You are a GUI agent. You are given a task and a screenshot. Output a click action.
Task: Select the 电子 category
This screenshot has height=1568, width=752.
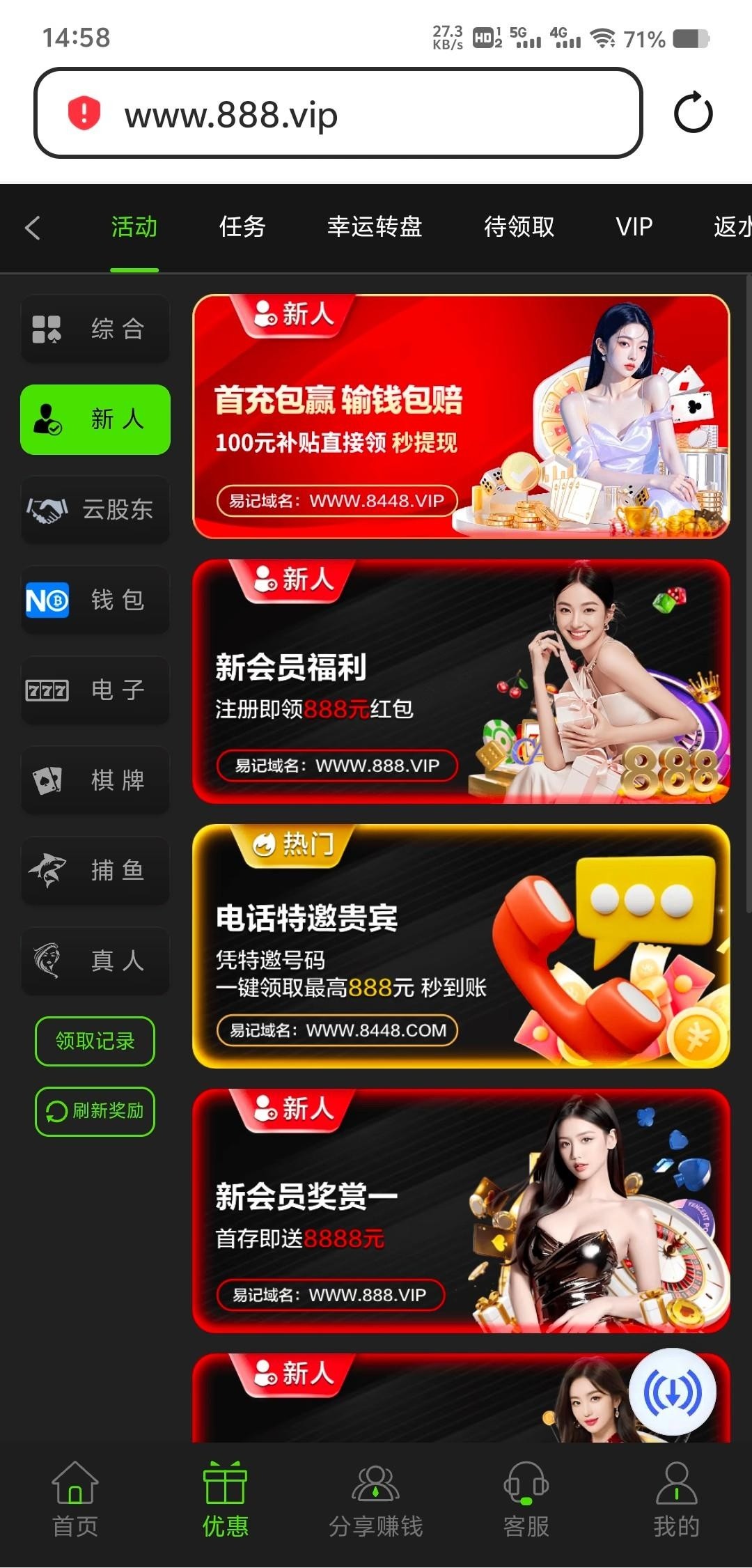95,690
